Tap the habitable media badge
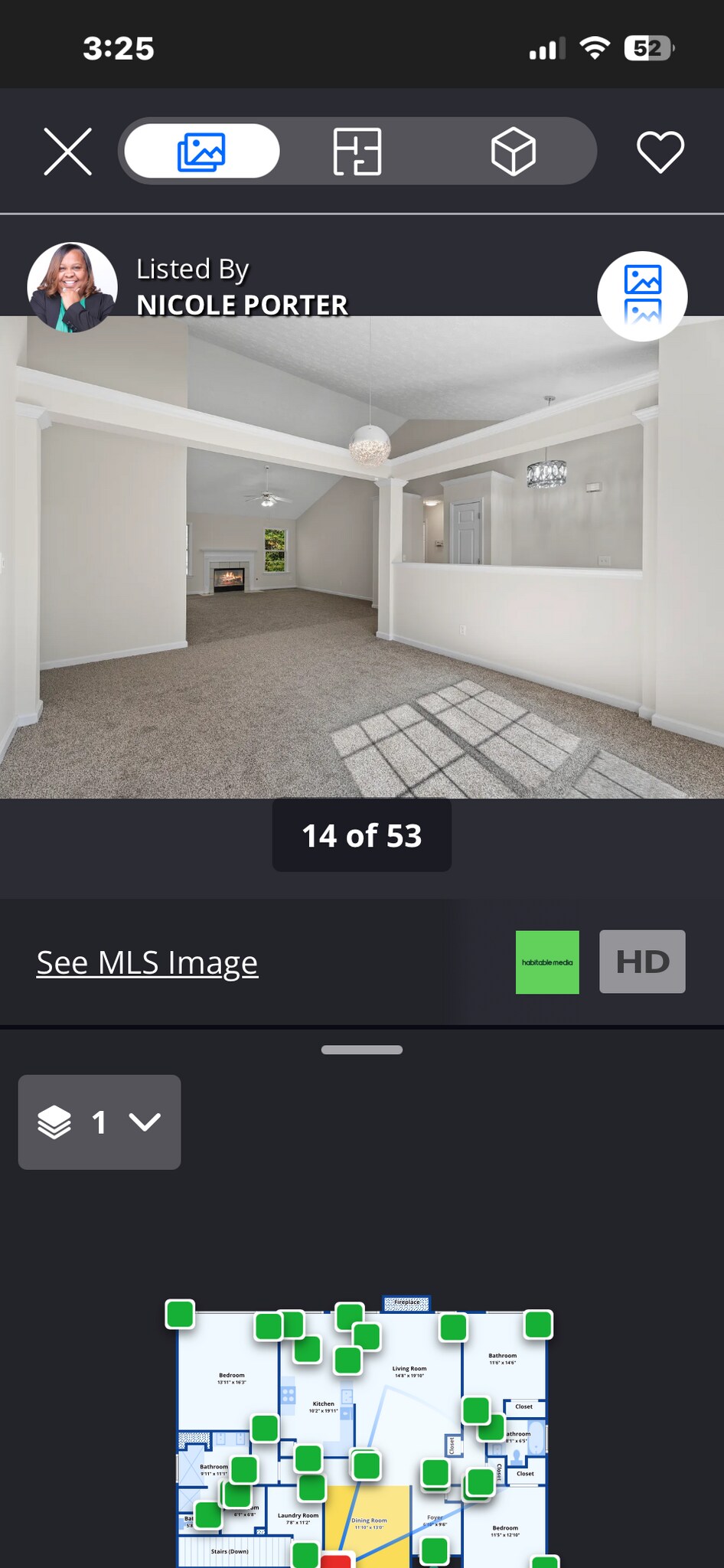 pyautogui.click(x=547, y=962)
